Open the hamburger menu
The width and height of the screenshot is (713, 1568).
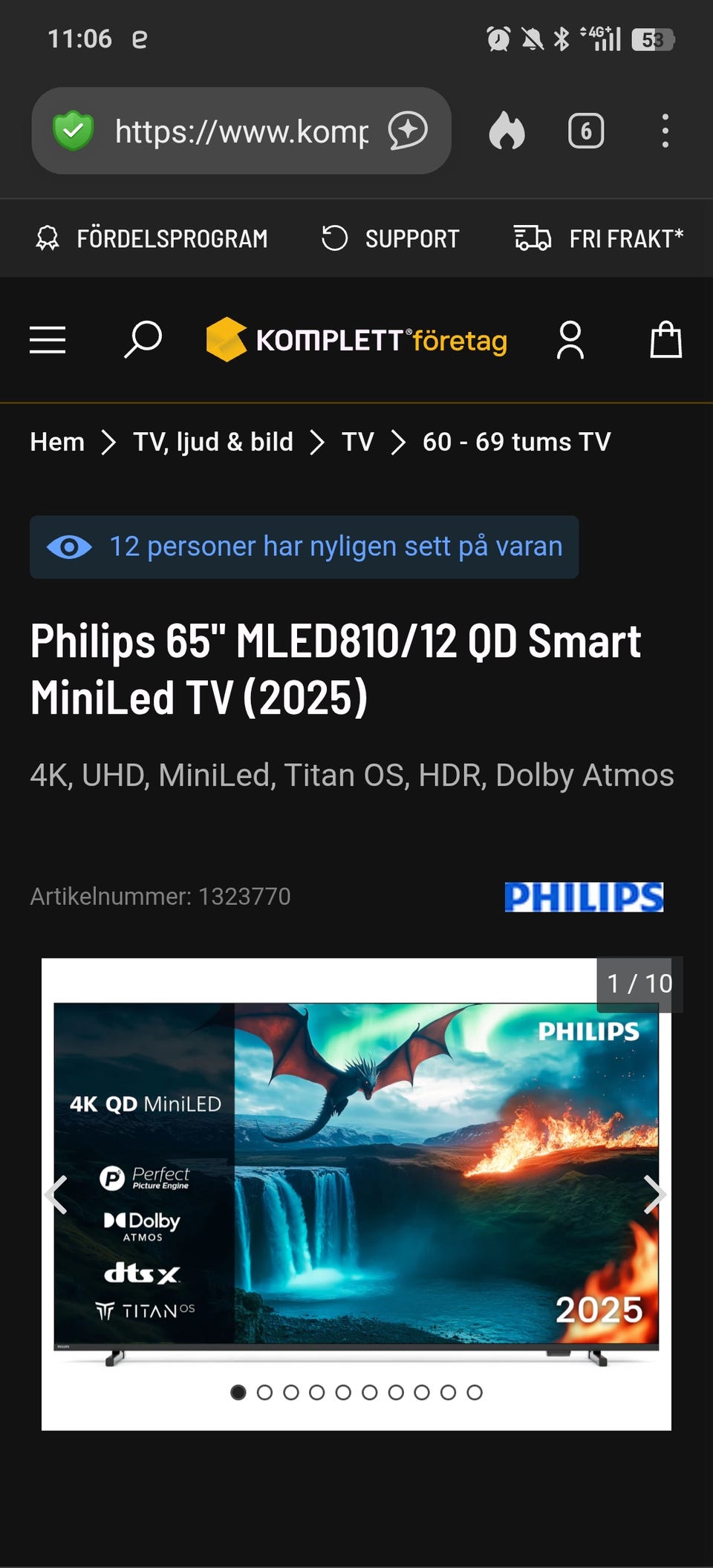point(48,340)
